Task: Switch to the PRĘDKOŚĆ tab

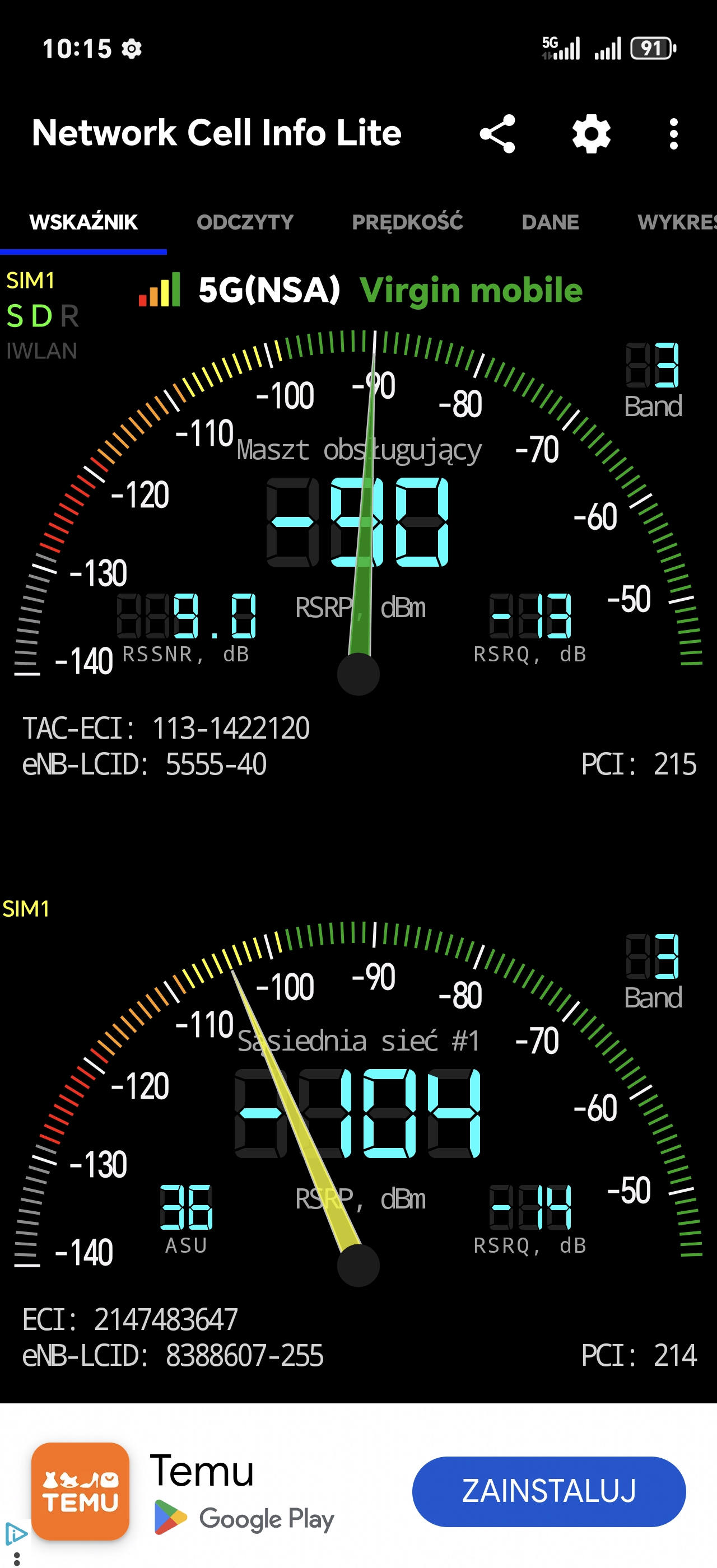Action: (407, 222)
